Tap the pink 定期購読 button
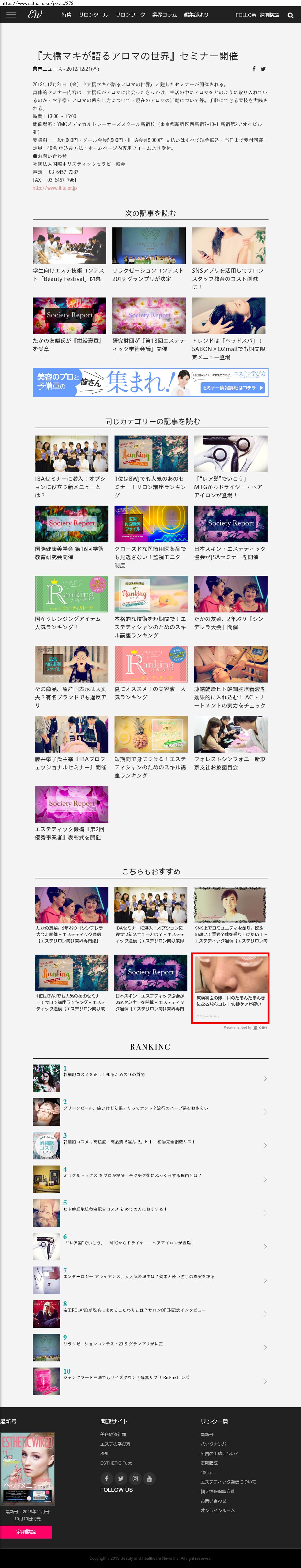 [26, 1532]
